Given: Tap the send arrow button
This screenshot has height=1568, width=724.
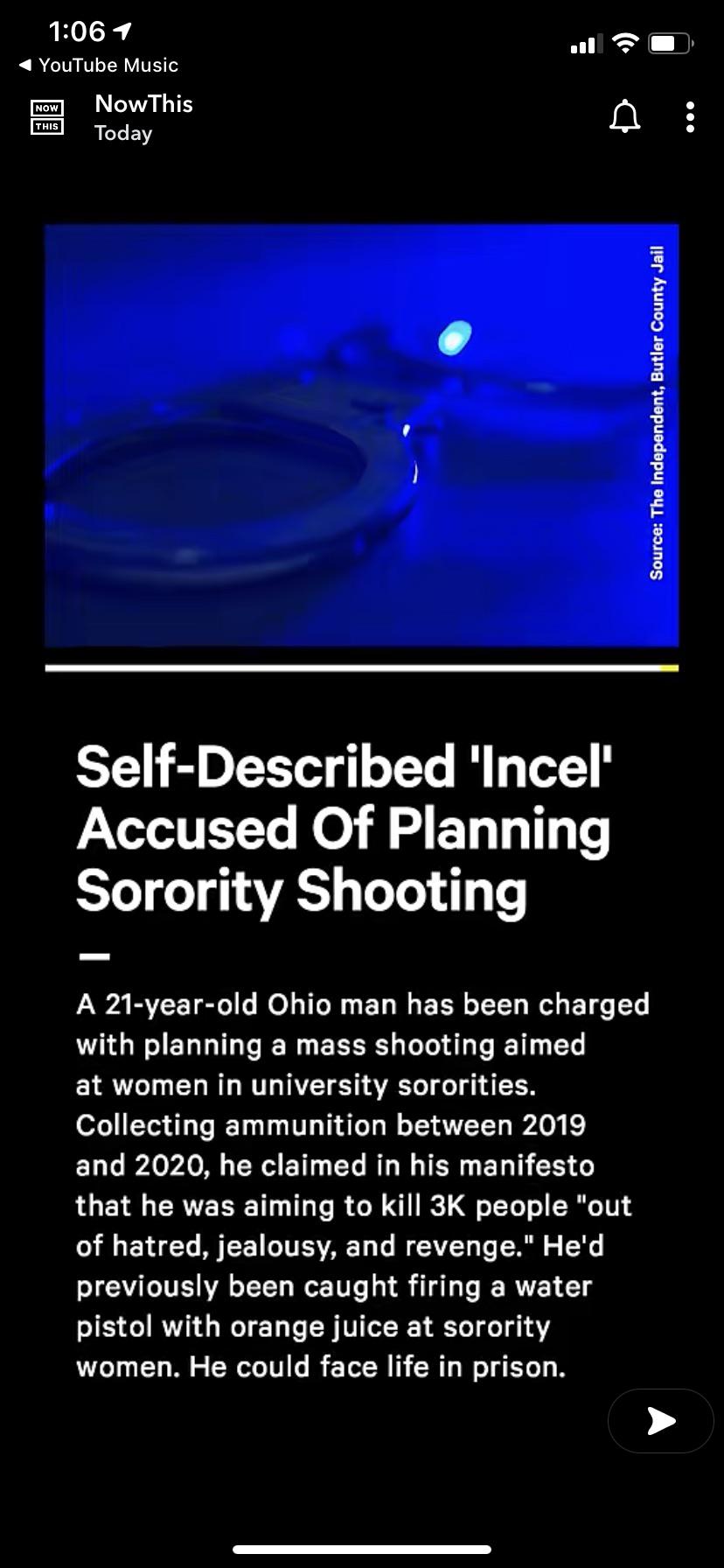Looking at the screenshot, I should click(x=660, y=1421).
